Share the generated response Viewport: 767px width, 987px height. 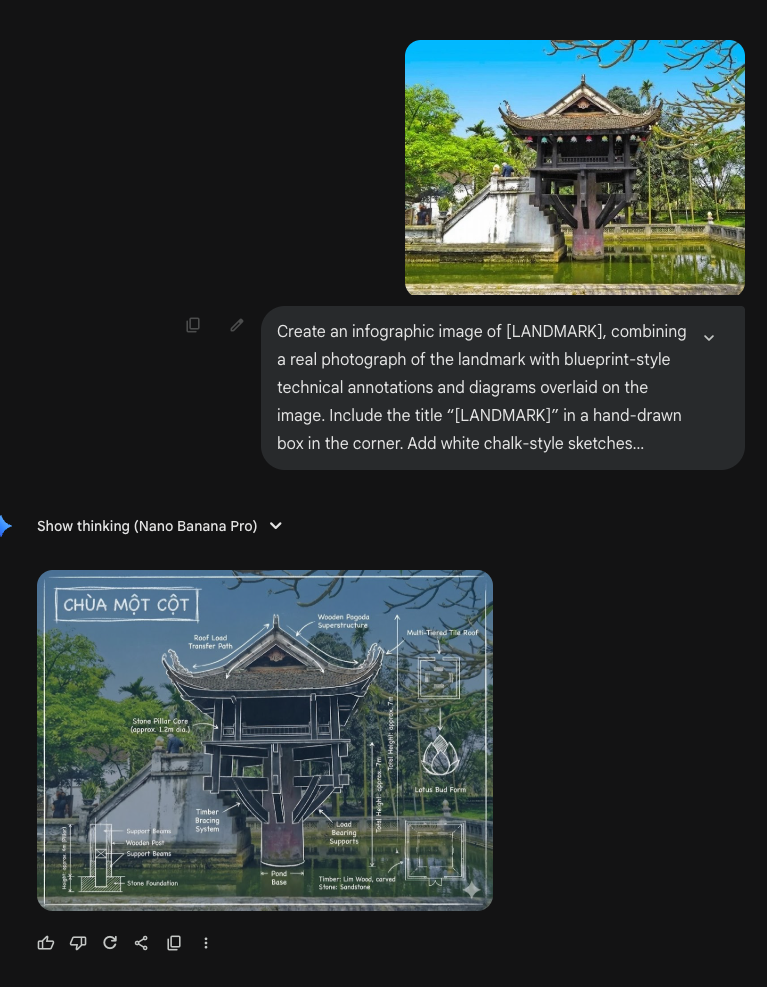(142, 943)
